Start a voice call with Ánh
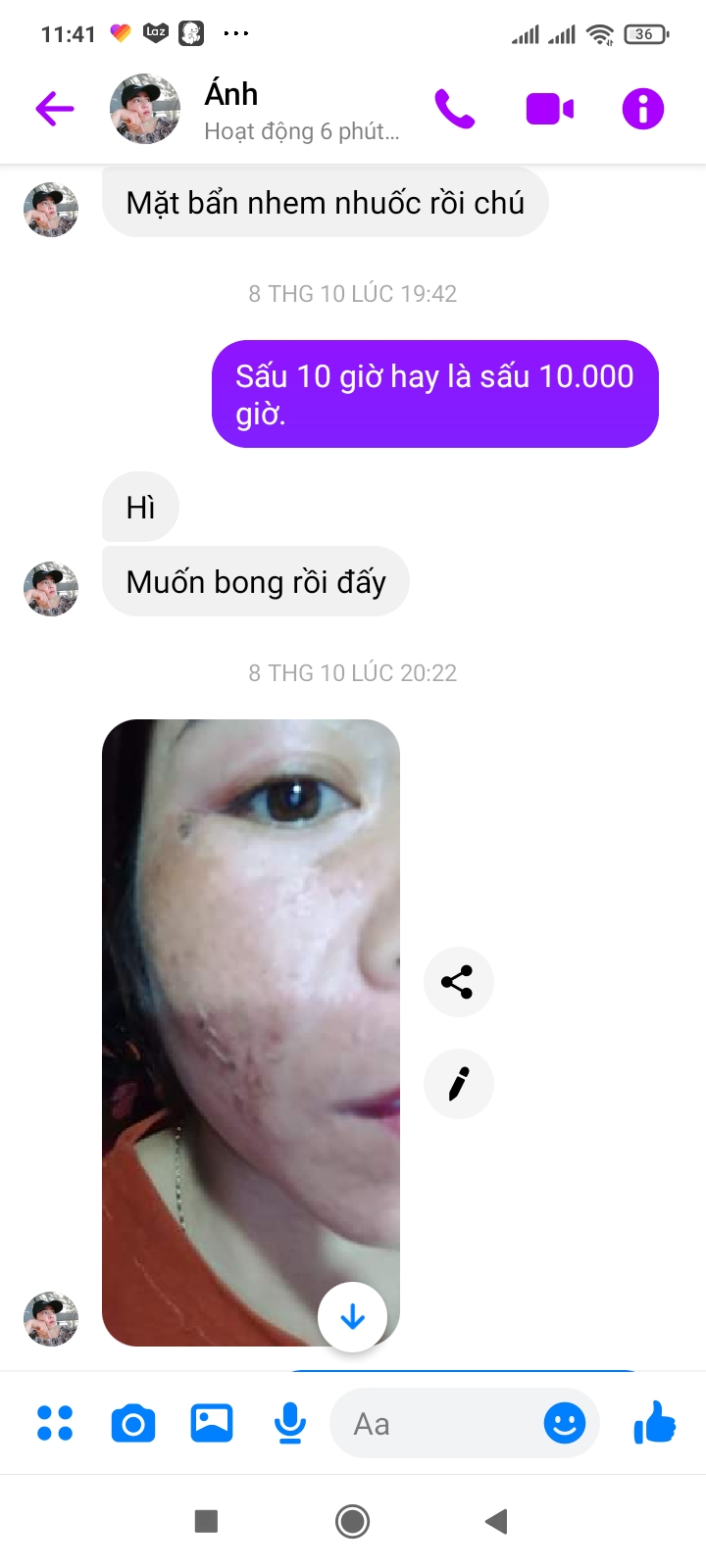 tap(454, 109)
